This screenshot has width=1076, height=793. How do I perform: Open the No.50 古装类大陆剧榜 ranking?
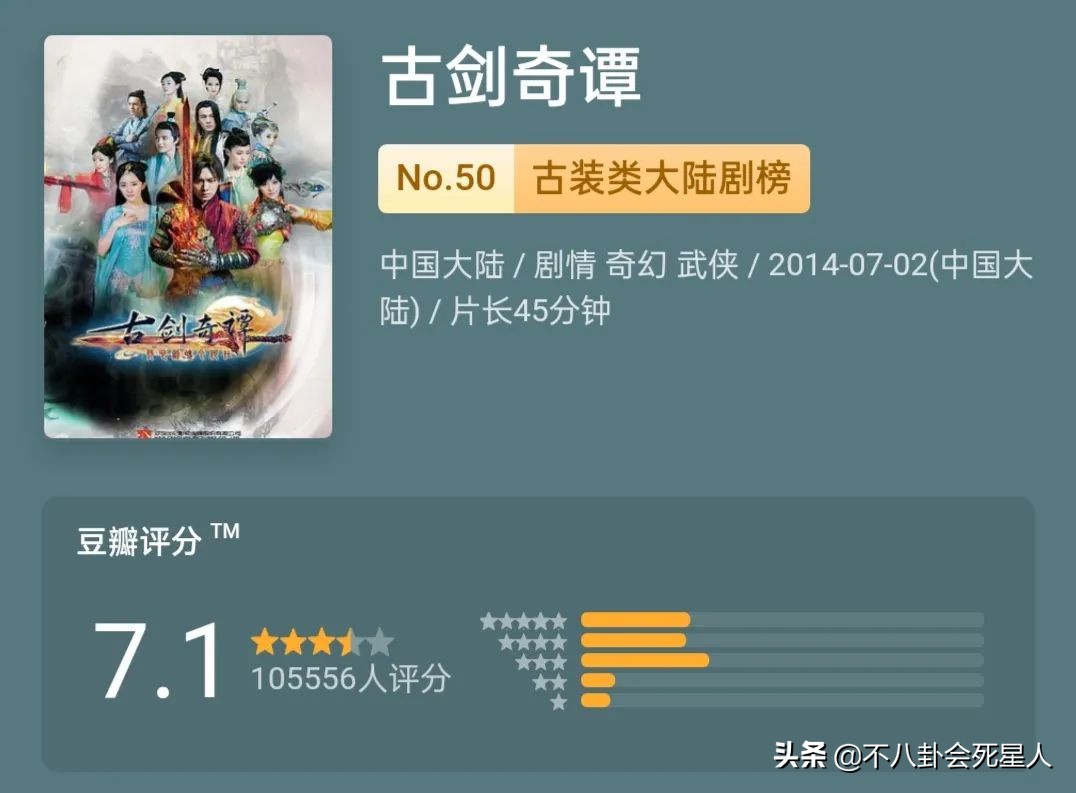[593, 179]
